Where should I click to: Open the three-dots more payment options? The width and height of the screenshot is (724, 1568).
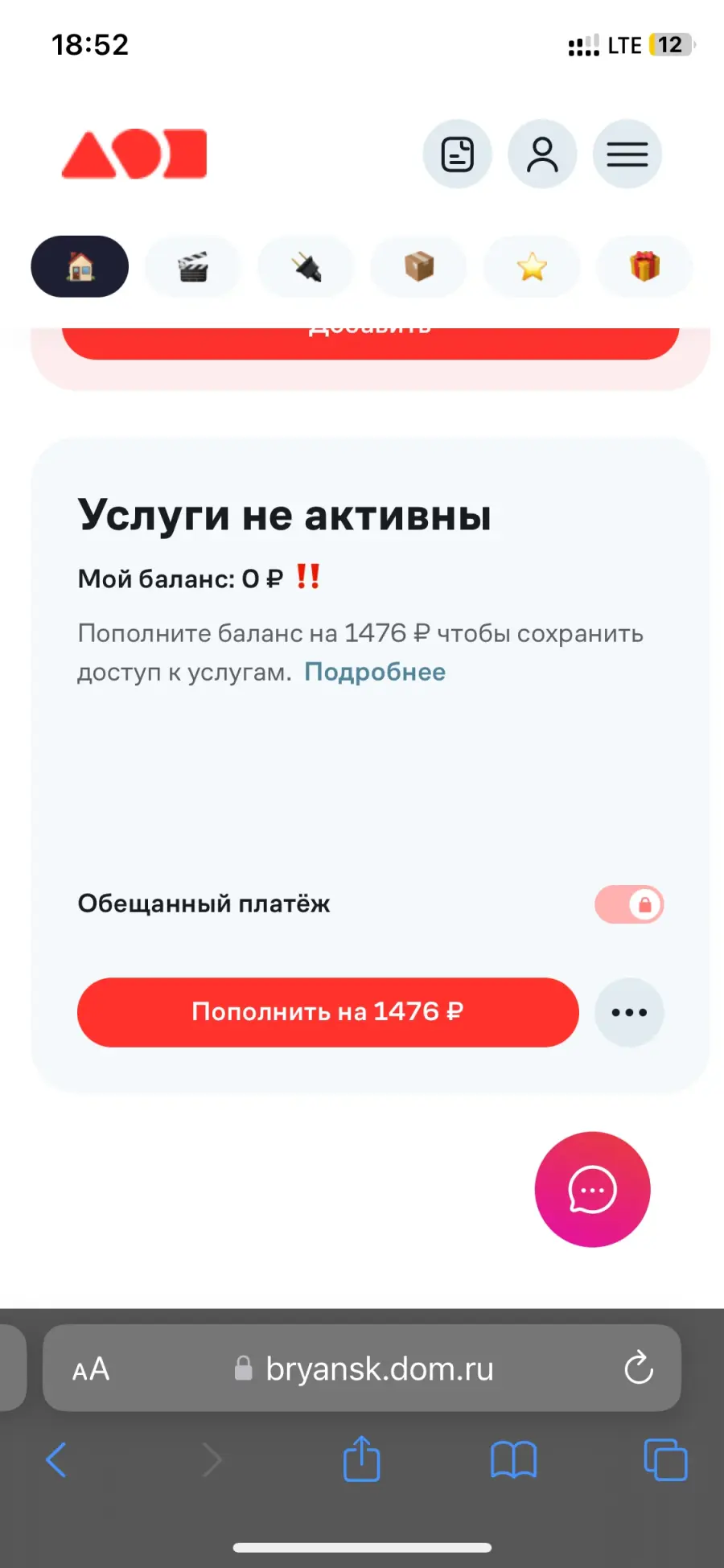[629, 1012]
